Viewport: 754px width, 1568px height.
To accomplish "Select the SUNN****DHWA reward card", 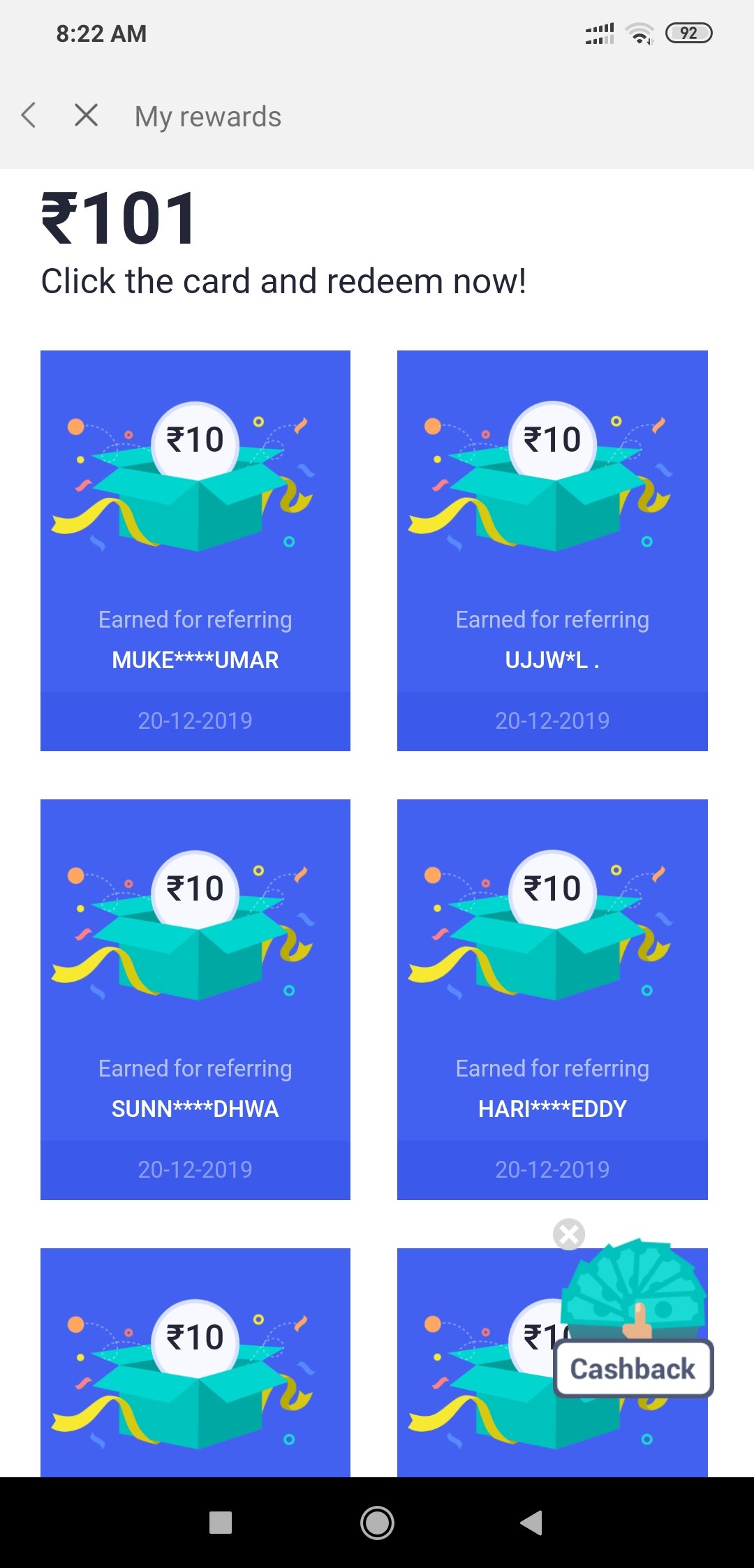I will pos(195,999).
